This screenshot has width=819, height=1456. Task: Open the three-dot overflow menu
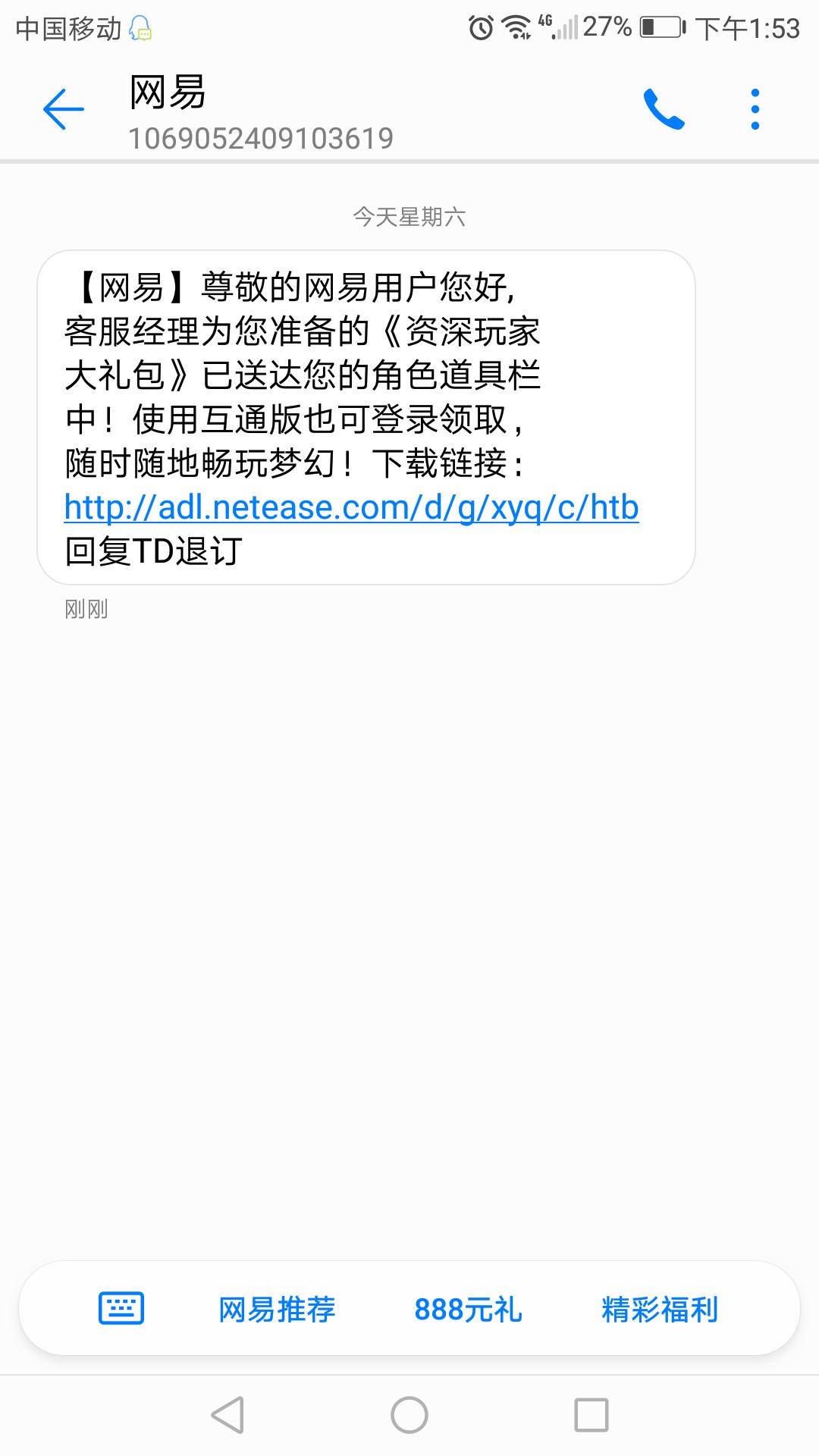[x=755, y=109]
